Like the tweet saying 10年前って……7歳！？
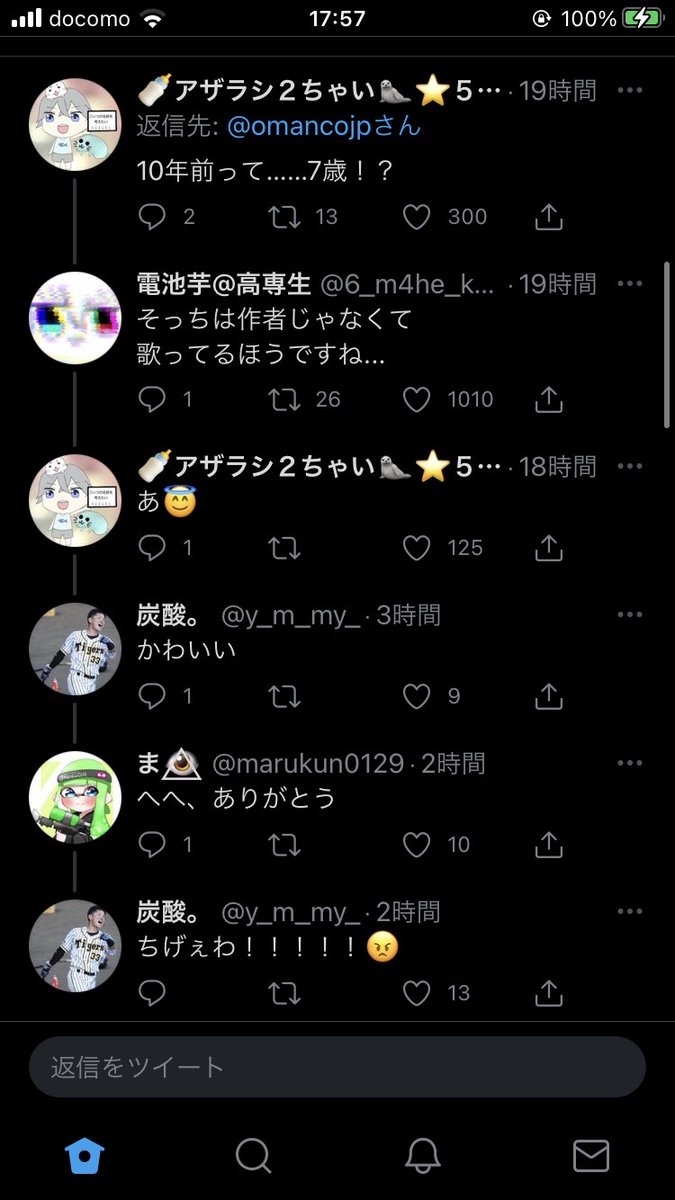This screenshot has height=1200, width=675. (416, 217)
